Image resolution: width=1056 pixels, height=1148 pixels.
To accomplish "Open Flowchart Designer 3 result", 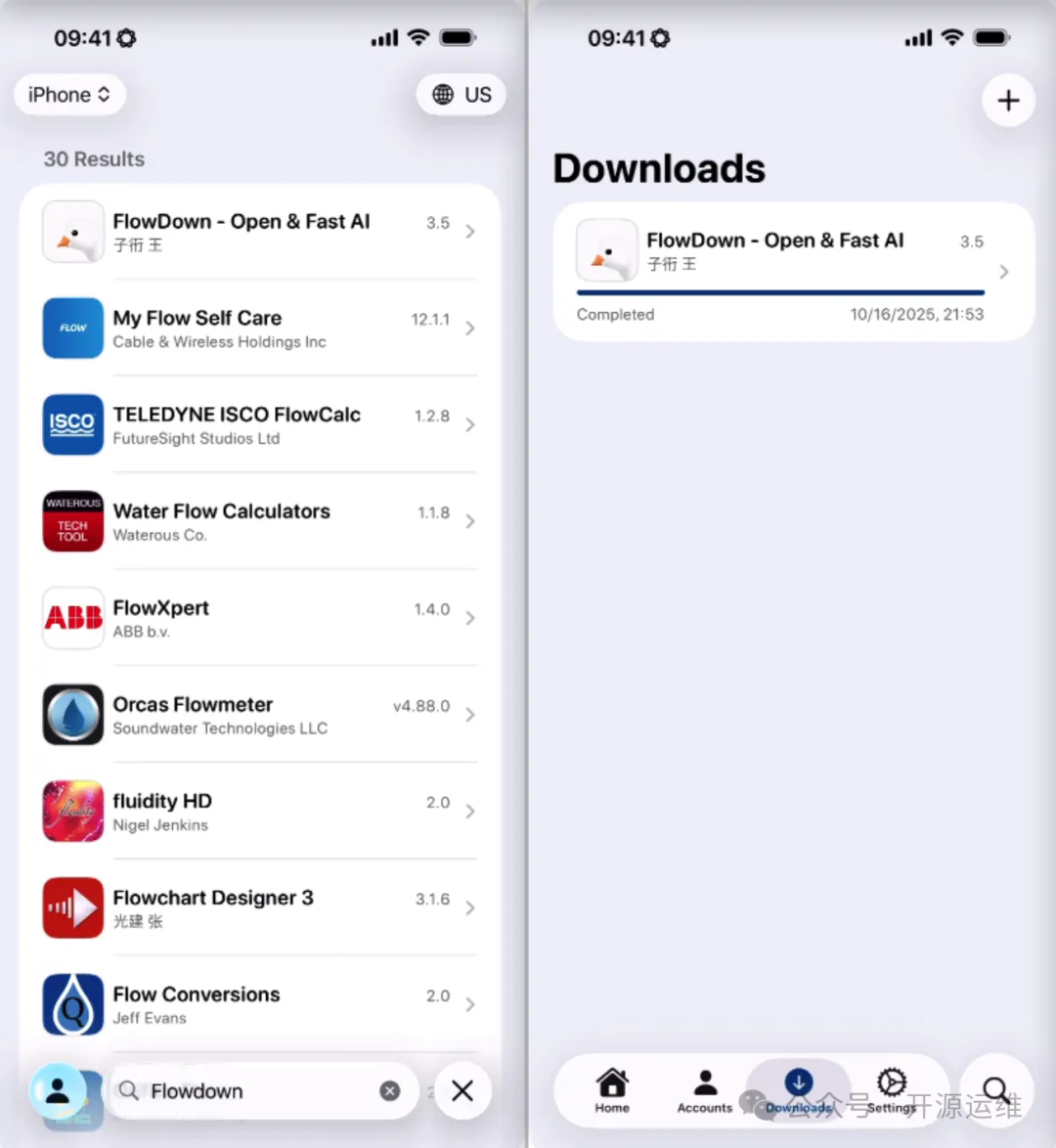I will coord(259,907).
